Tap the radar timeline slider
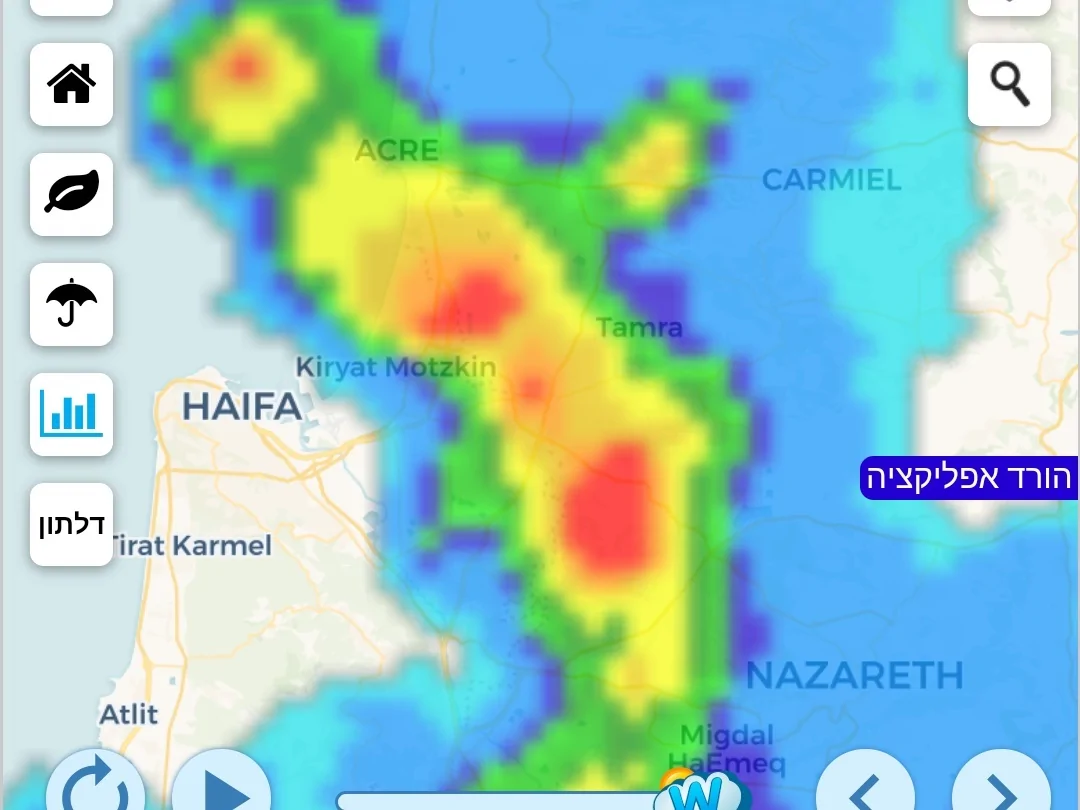This screenshot has width=1080, height=810. coord(500,801)
